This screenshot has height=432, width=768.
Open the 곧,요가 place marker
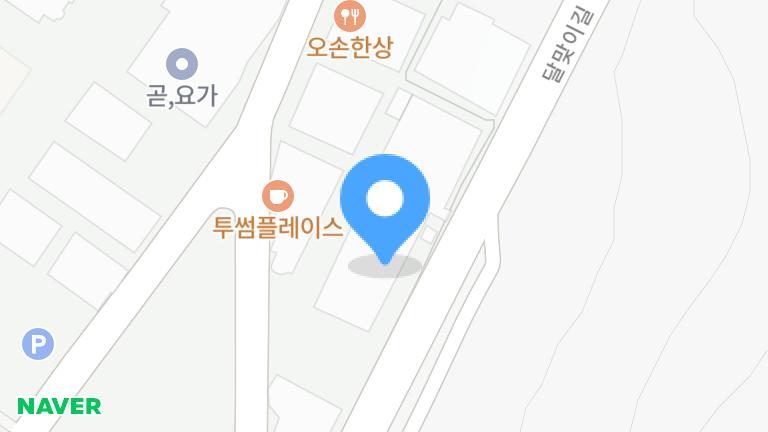[x=181, y=65]
